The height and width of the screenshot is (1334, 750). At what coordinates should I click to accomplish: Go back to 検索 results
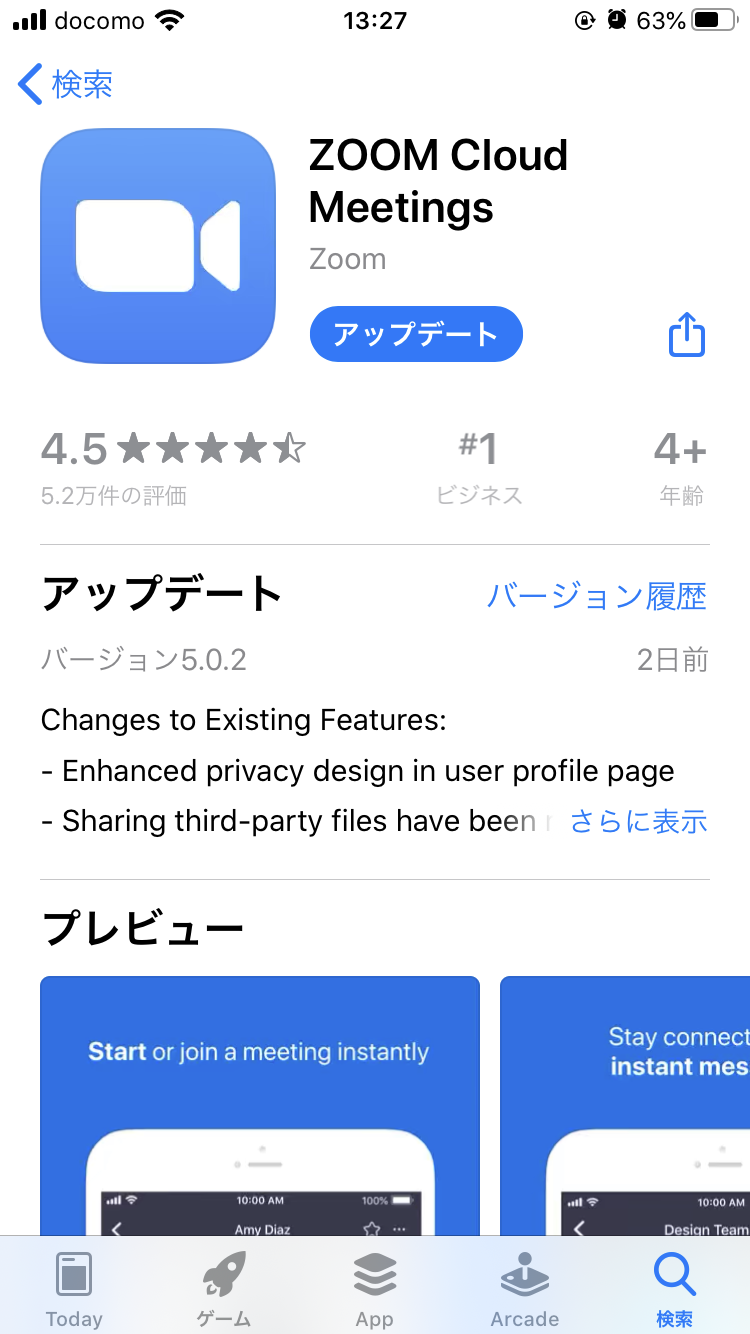point(66,85)
